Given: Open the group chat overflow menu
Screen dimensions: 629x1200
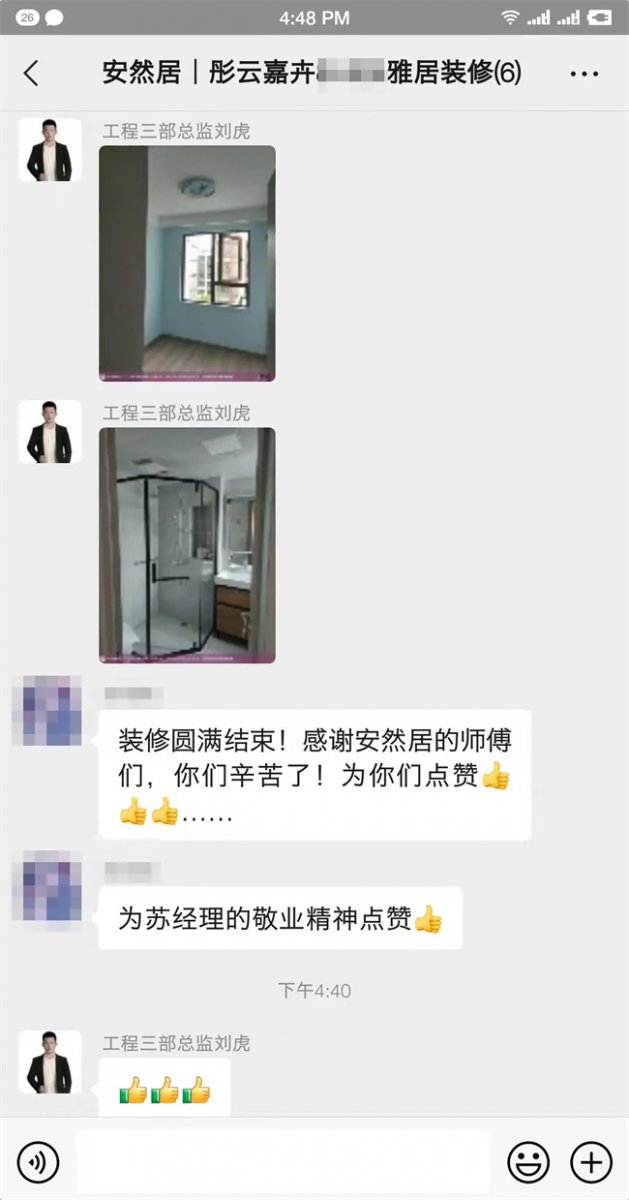Looking at the screenshot, I should point(583,73).
